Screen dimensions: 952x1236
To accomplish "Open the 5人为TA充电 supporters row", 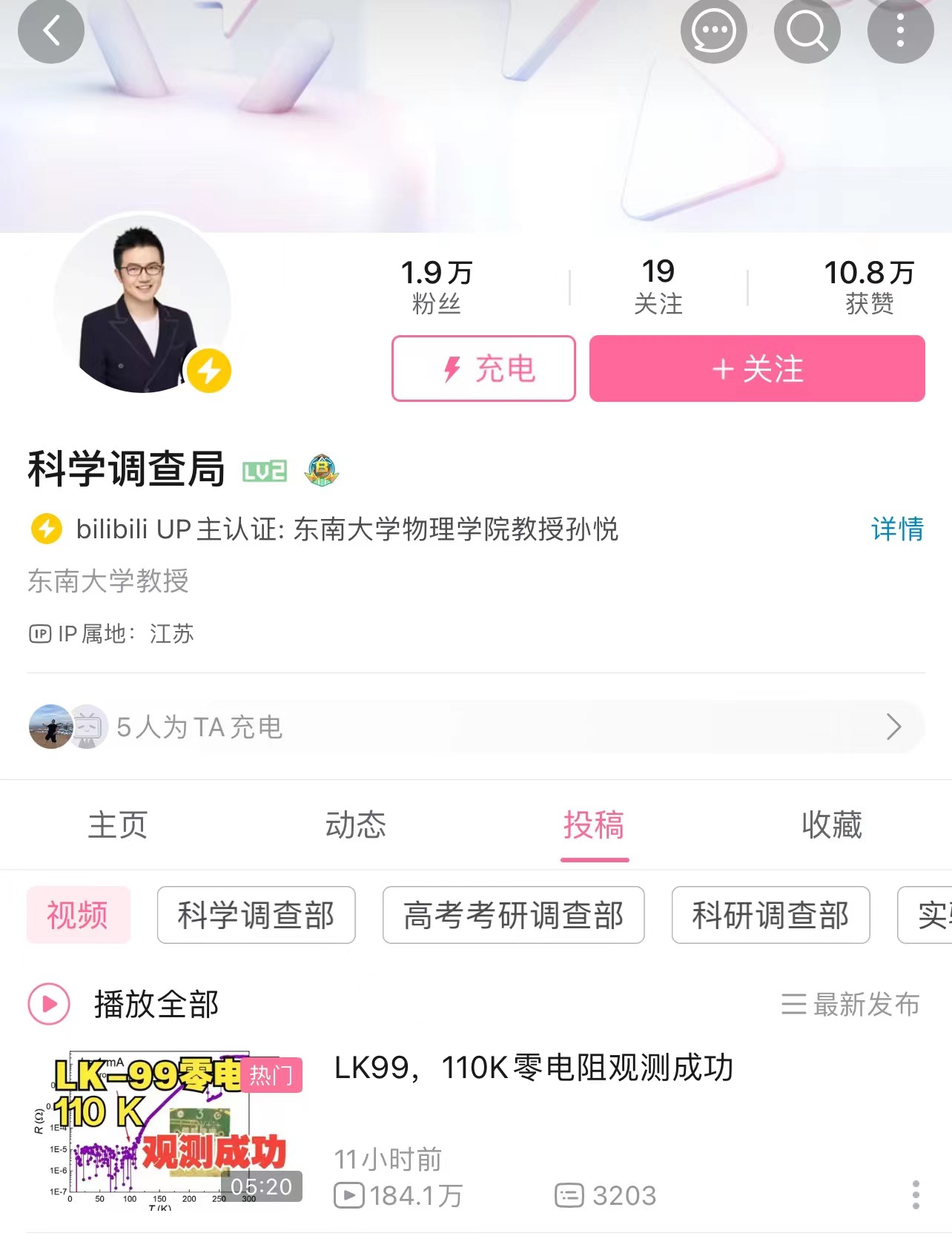I will click(x=475, y=727).
